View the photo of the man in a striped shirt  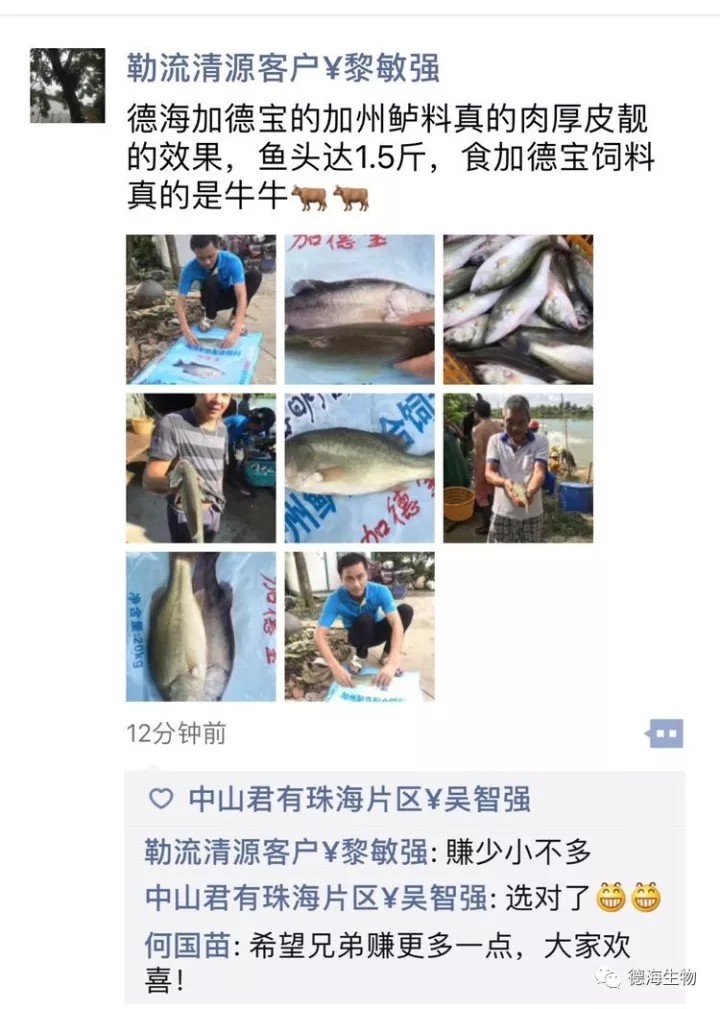(x=200, y=468)
